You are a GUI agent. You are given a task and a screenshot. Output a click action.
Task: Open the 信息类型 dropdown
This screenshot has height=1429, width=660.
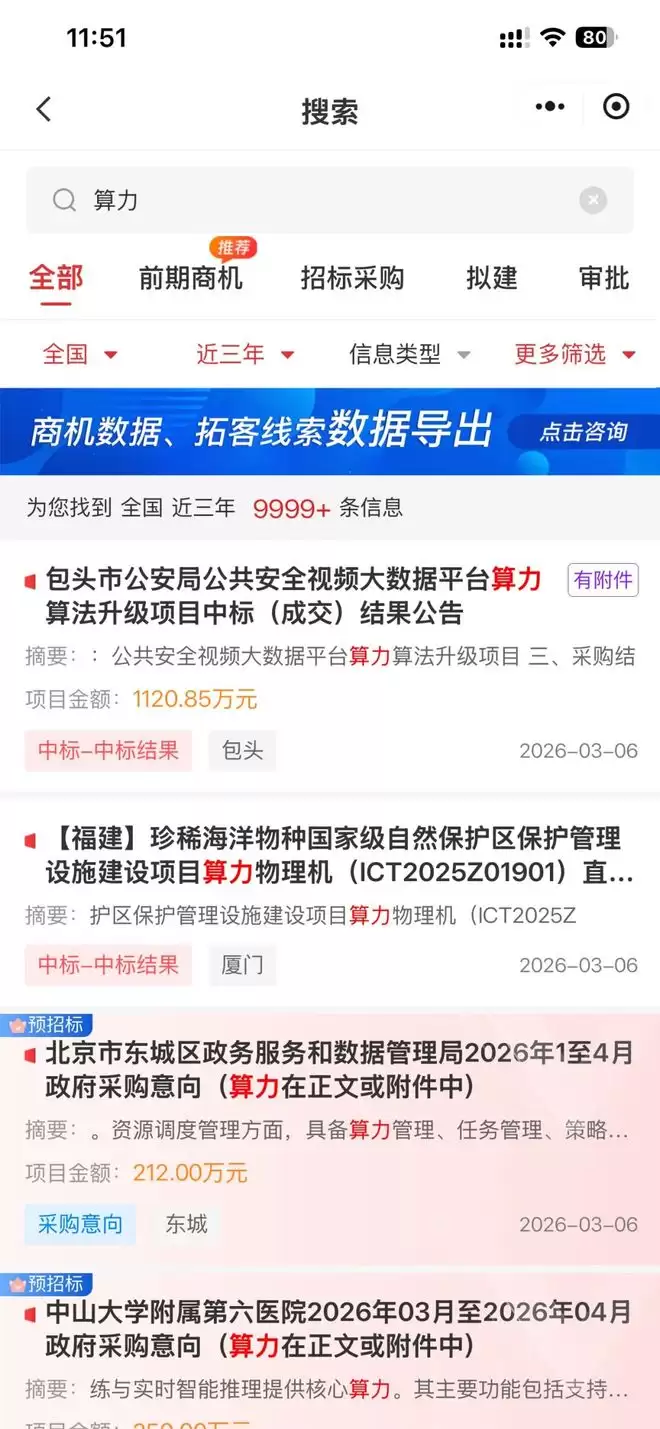(409, 354)
